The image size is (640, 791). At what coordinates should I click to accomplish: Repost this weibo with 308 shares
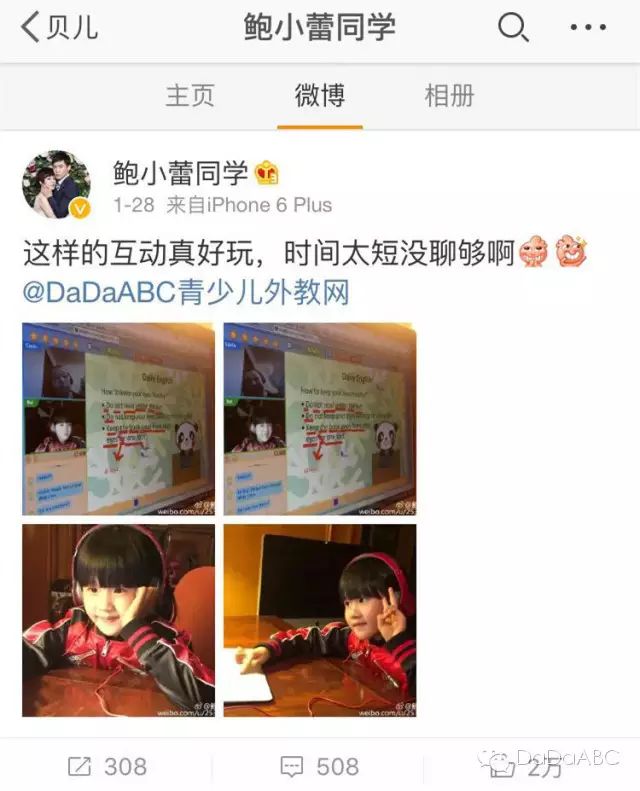107,767
